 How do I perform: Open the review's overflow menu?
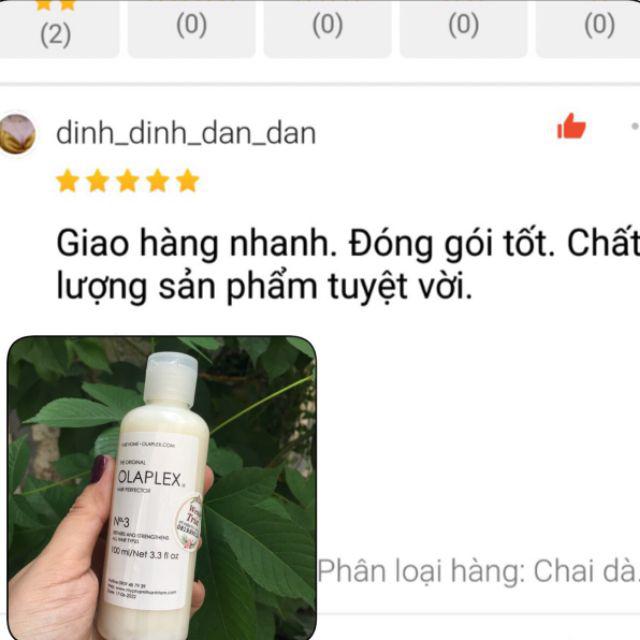634,127
